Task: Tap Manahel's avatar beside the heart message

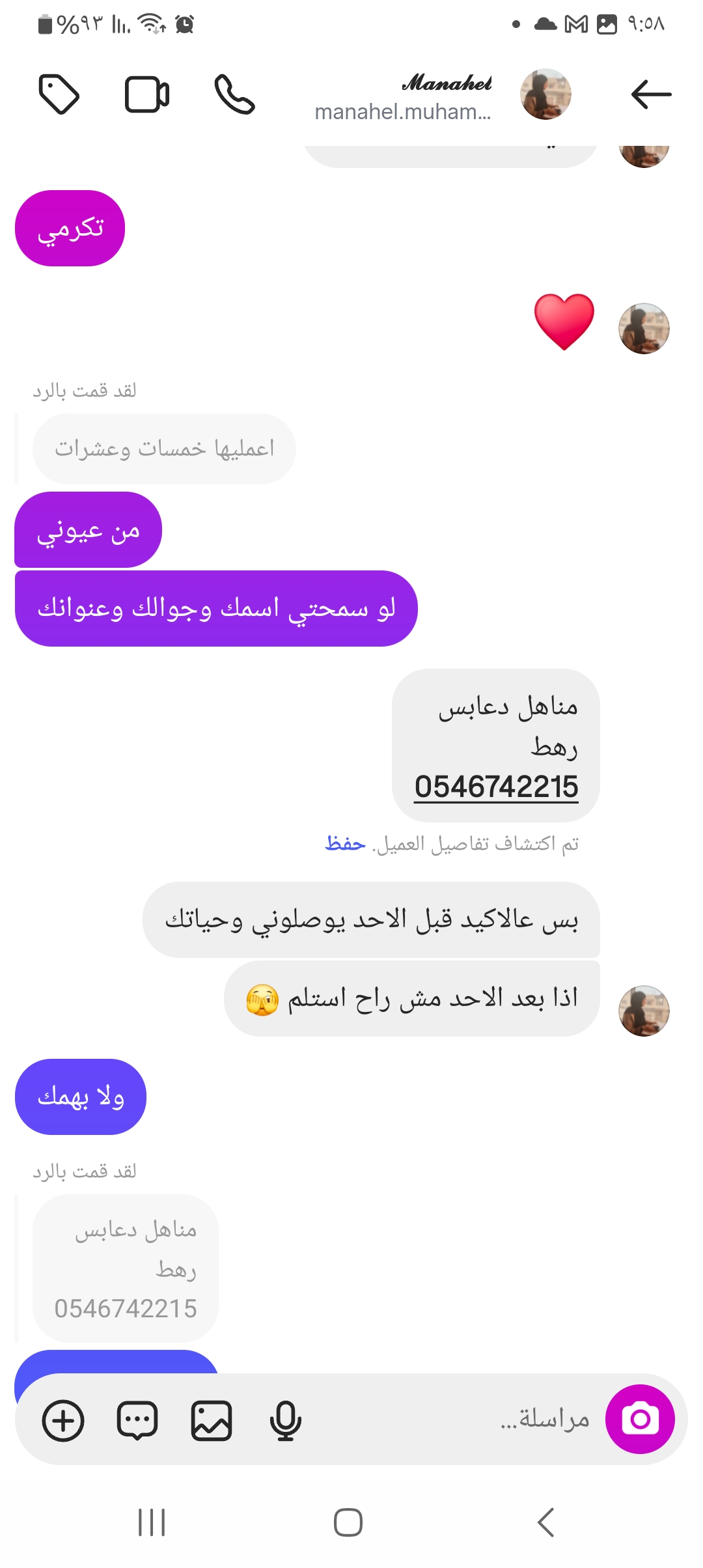Action: (x=643, y=329)
